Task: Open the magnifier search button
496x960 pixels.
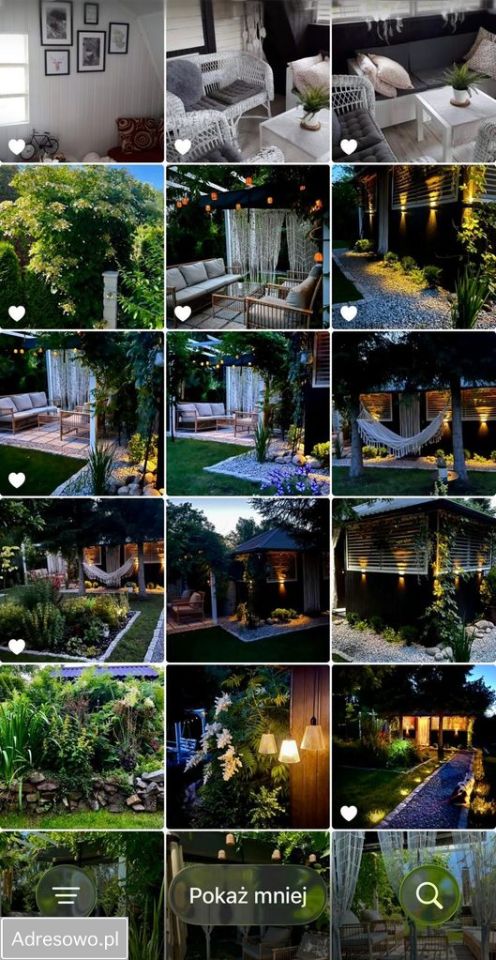Action: [x=429, y=895]
